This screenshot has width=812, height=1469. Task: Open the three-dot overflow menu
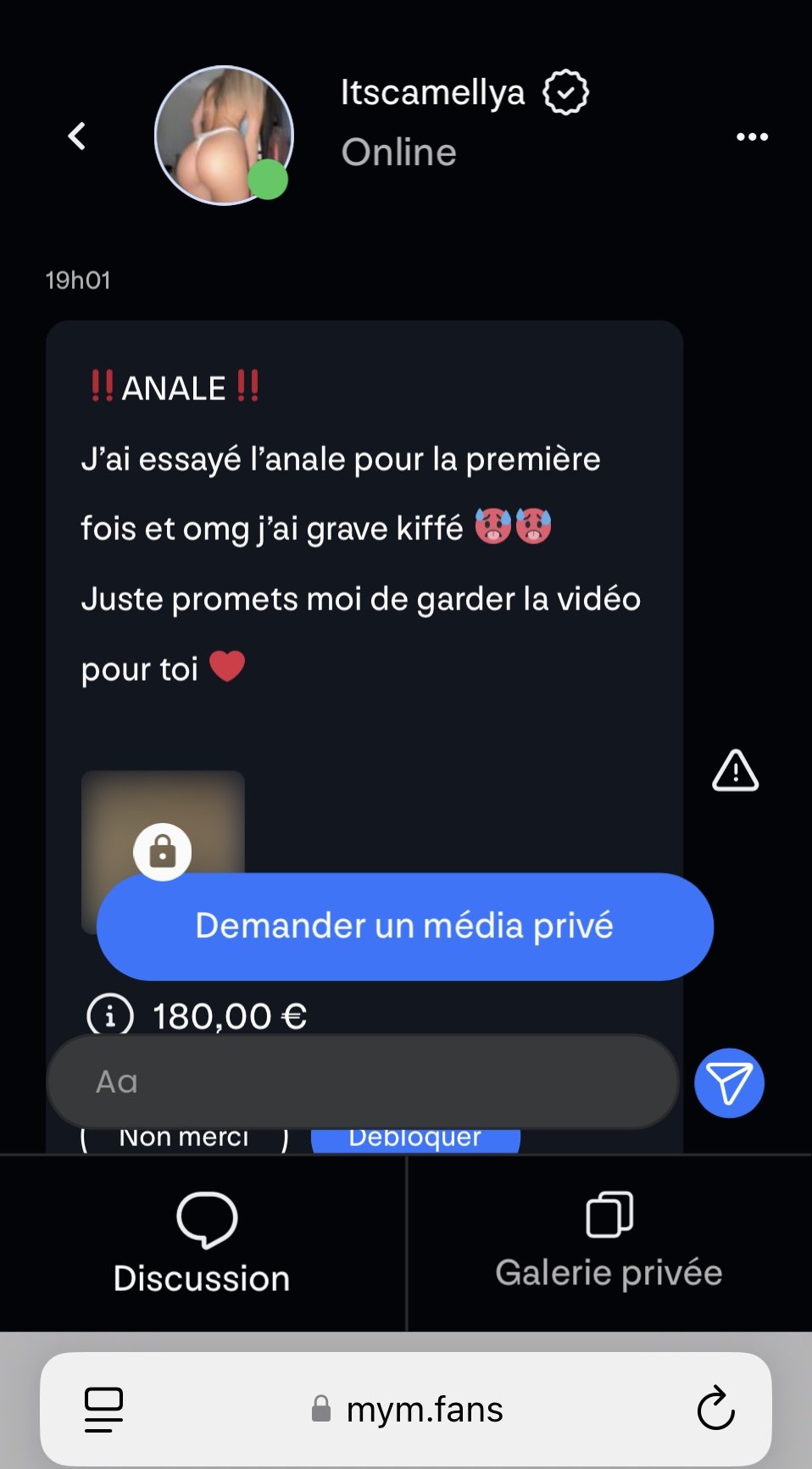click(x=752, y=136)
